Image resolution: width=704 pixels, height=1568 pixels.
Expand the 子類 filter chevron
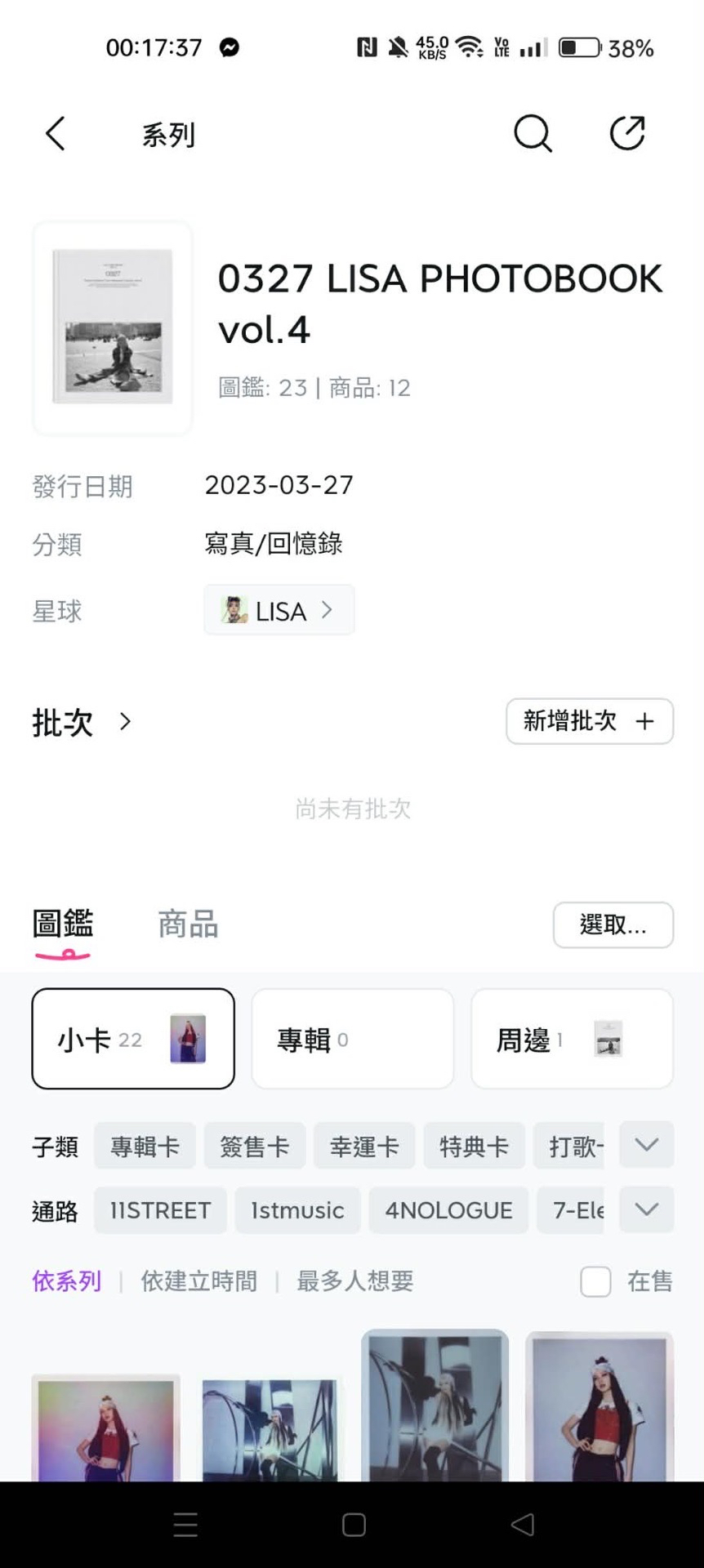click(646, 1146)
